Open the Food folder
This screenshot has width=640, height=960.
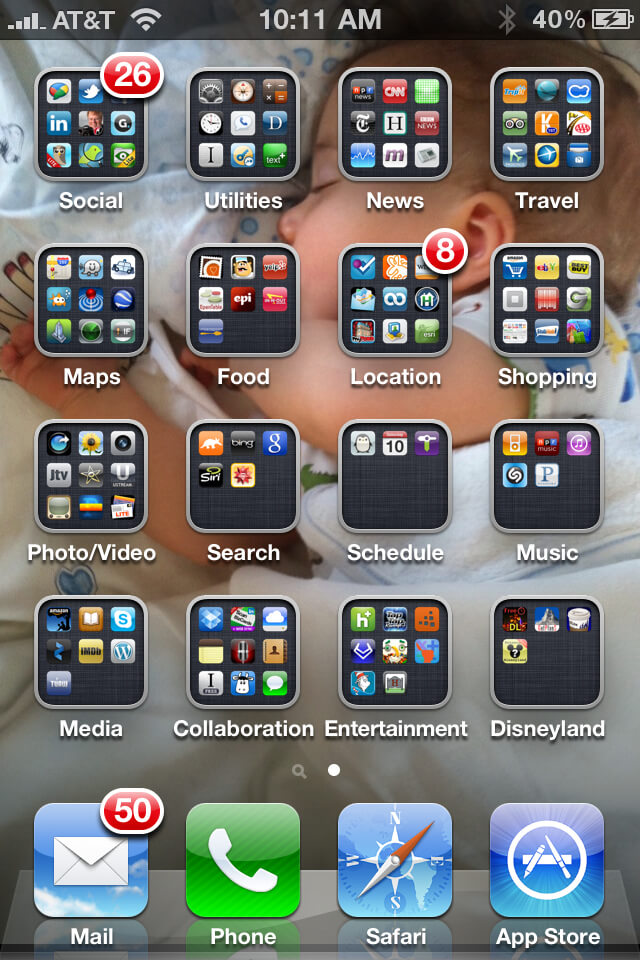click(x=243, y=300)
